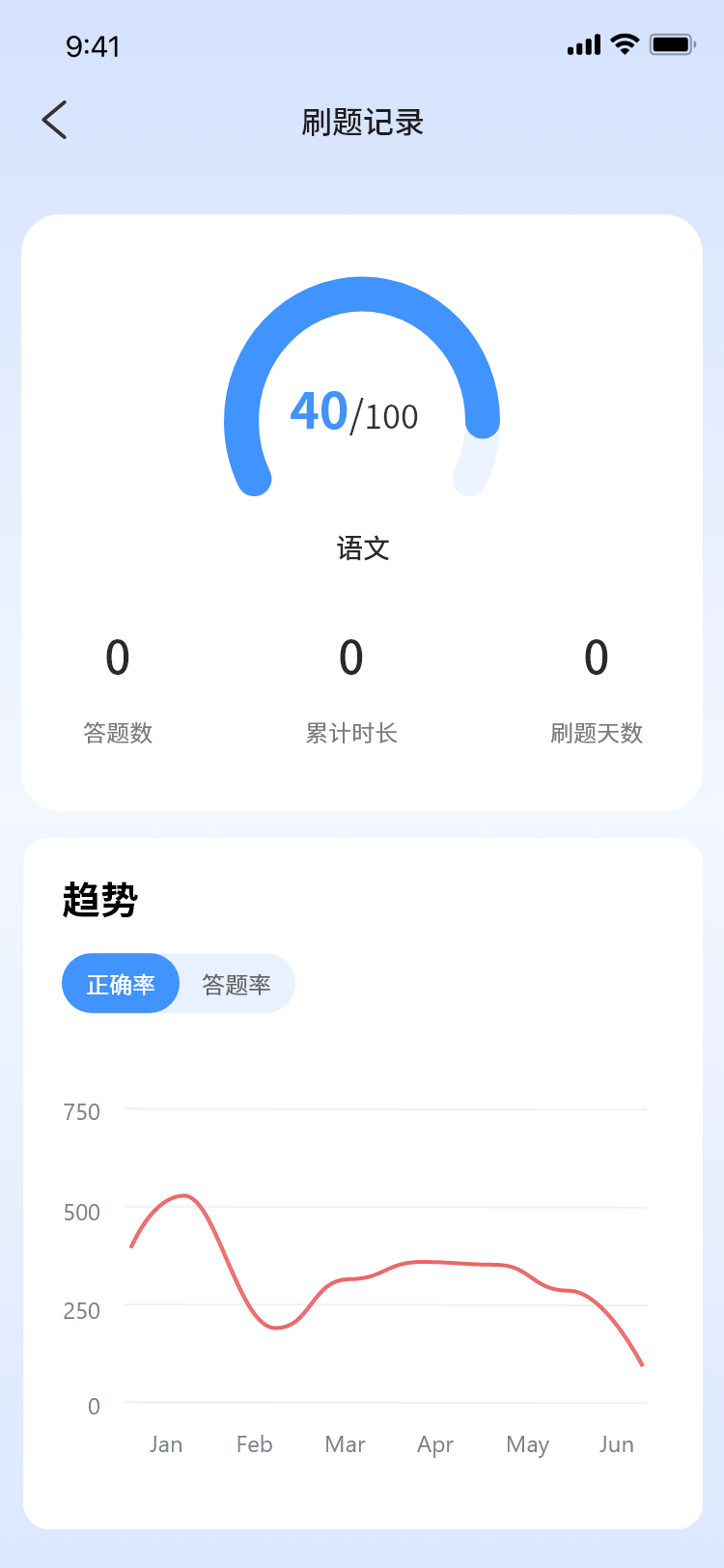724x1568 pixels.
Task: Select the 正确率 trend tab
Action: pos(121,984)
